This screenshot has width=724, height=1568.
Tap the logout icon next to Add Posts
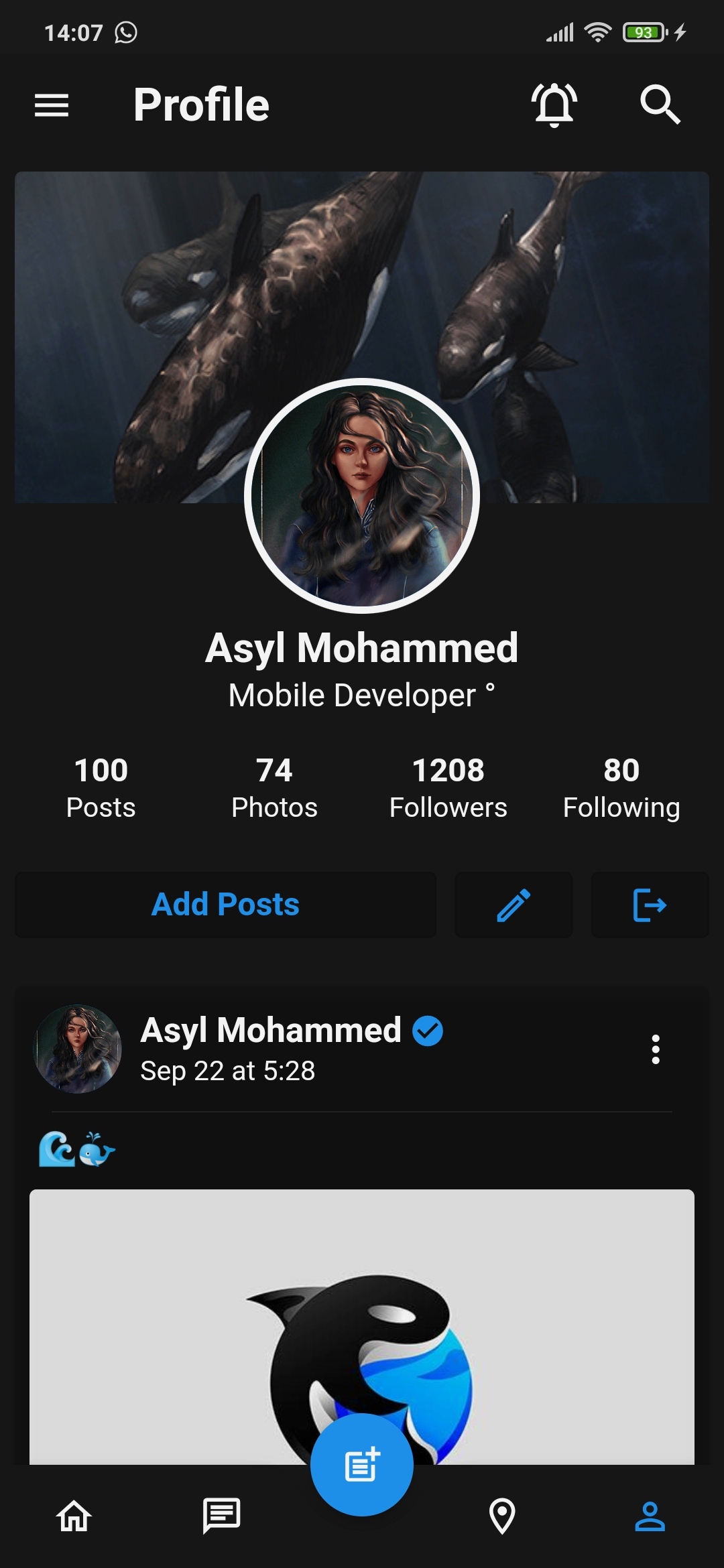[649, 905]
